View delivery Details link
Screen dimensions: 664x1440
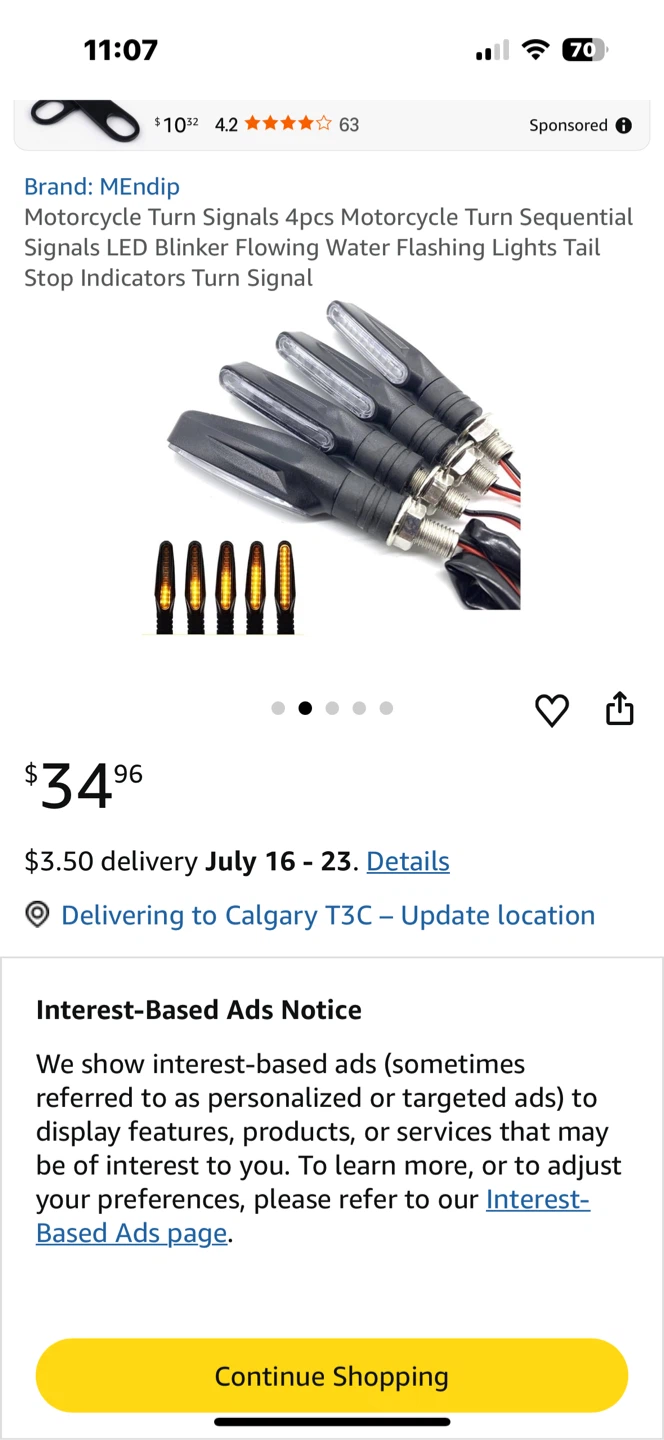408,861
